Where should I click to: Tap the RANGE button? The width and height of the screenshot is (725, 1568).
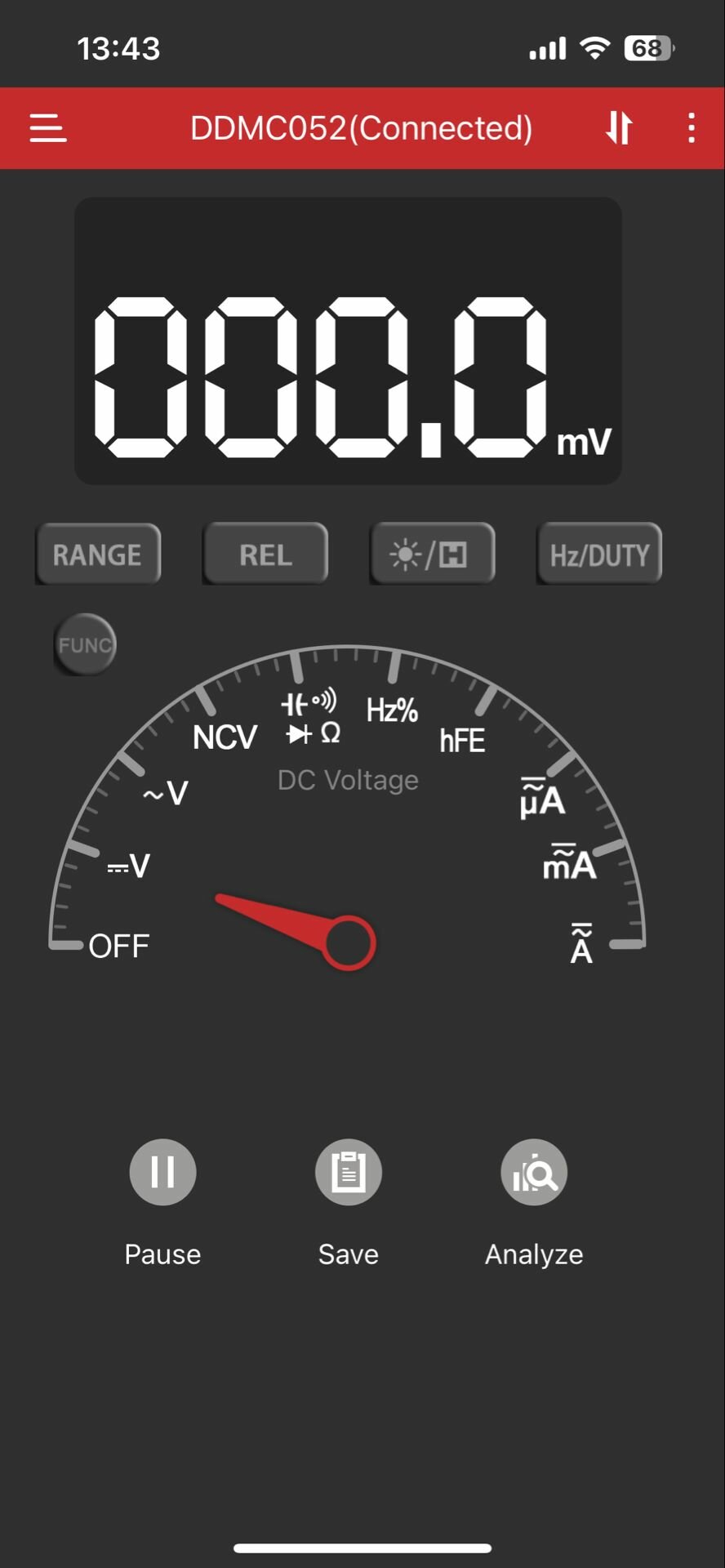point(98,555)
